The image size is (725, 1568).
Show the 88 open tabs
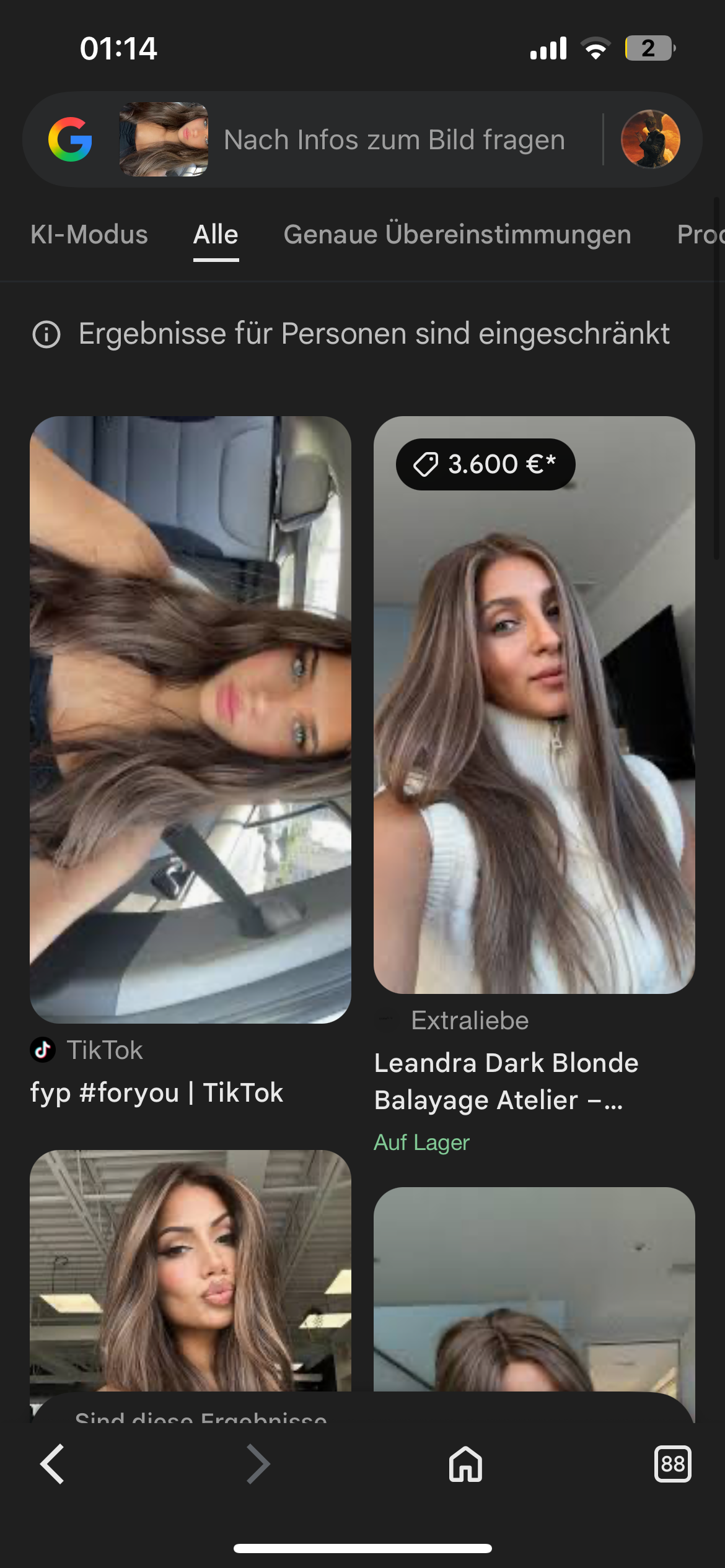tap(672, 1464)
